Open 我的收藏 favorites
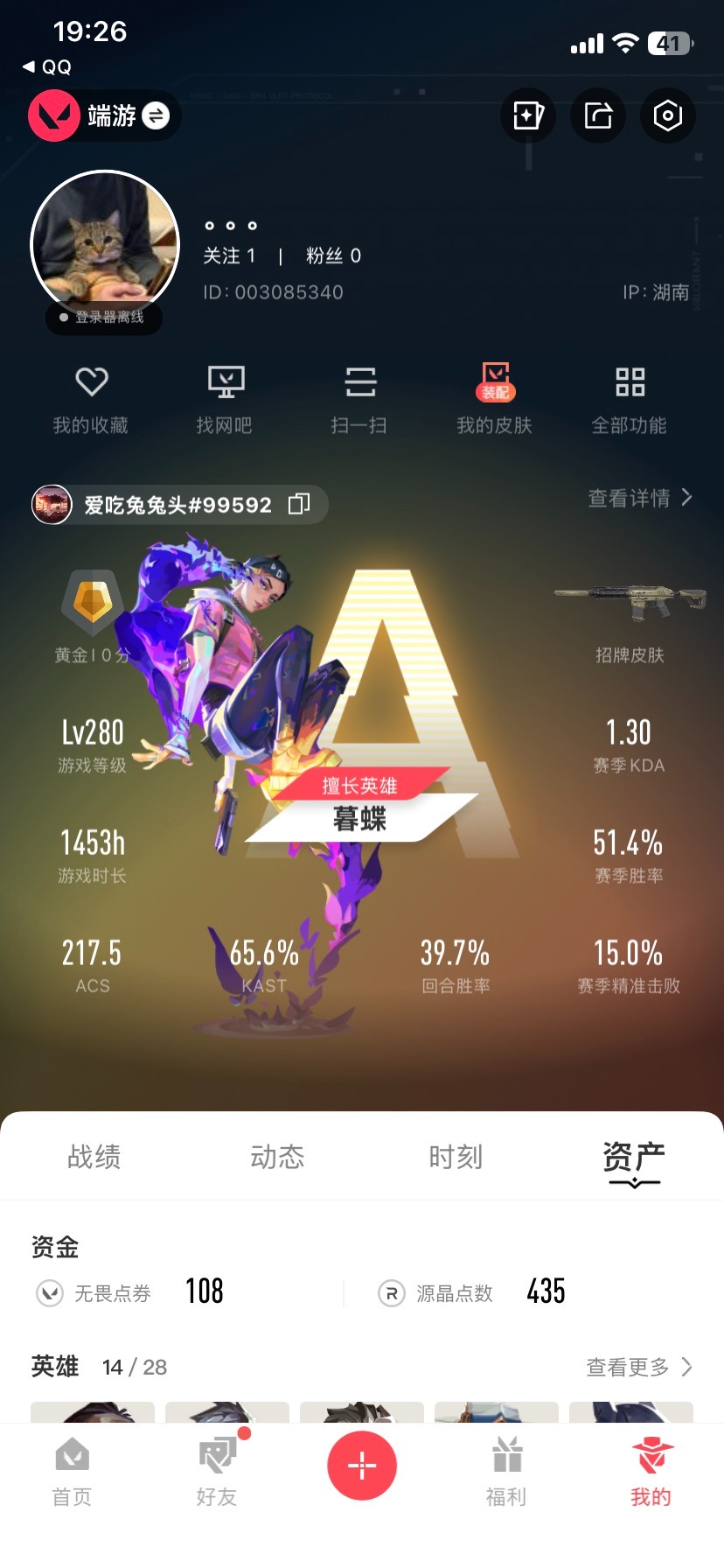 coord(90,398)
